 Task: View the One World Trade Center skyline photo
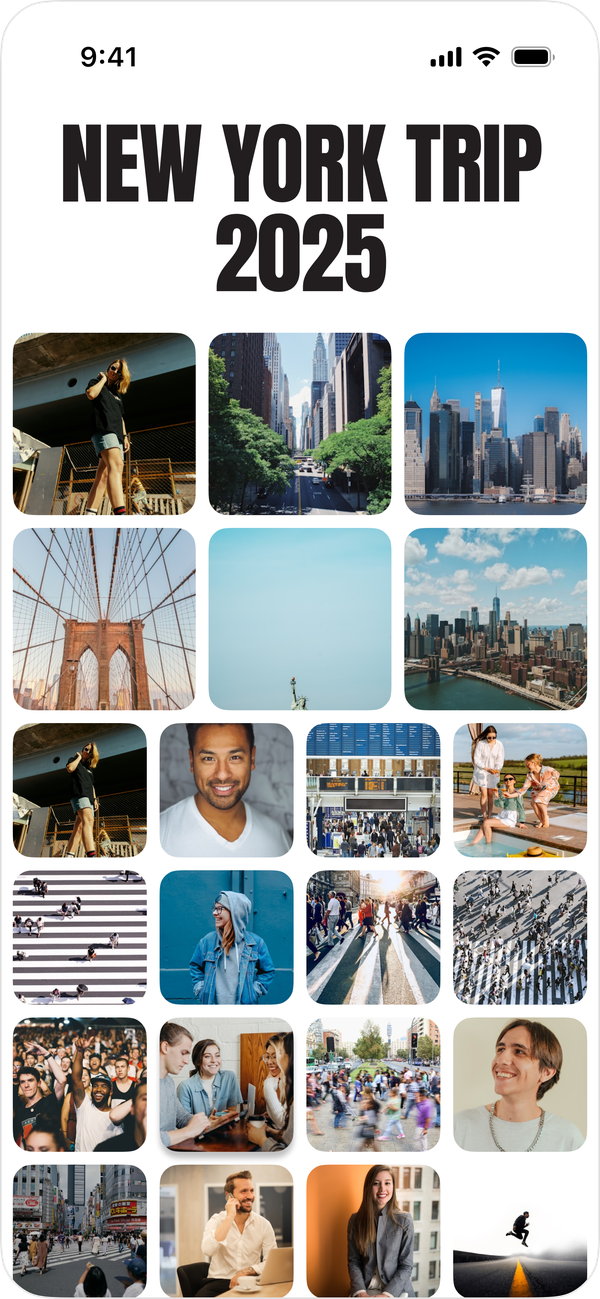[x=495, y=423]
